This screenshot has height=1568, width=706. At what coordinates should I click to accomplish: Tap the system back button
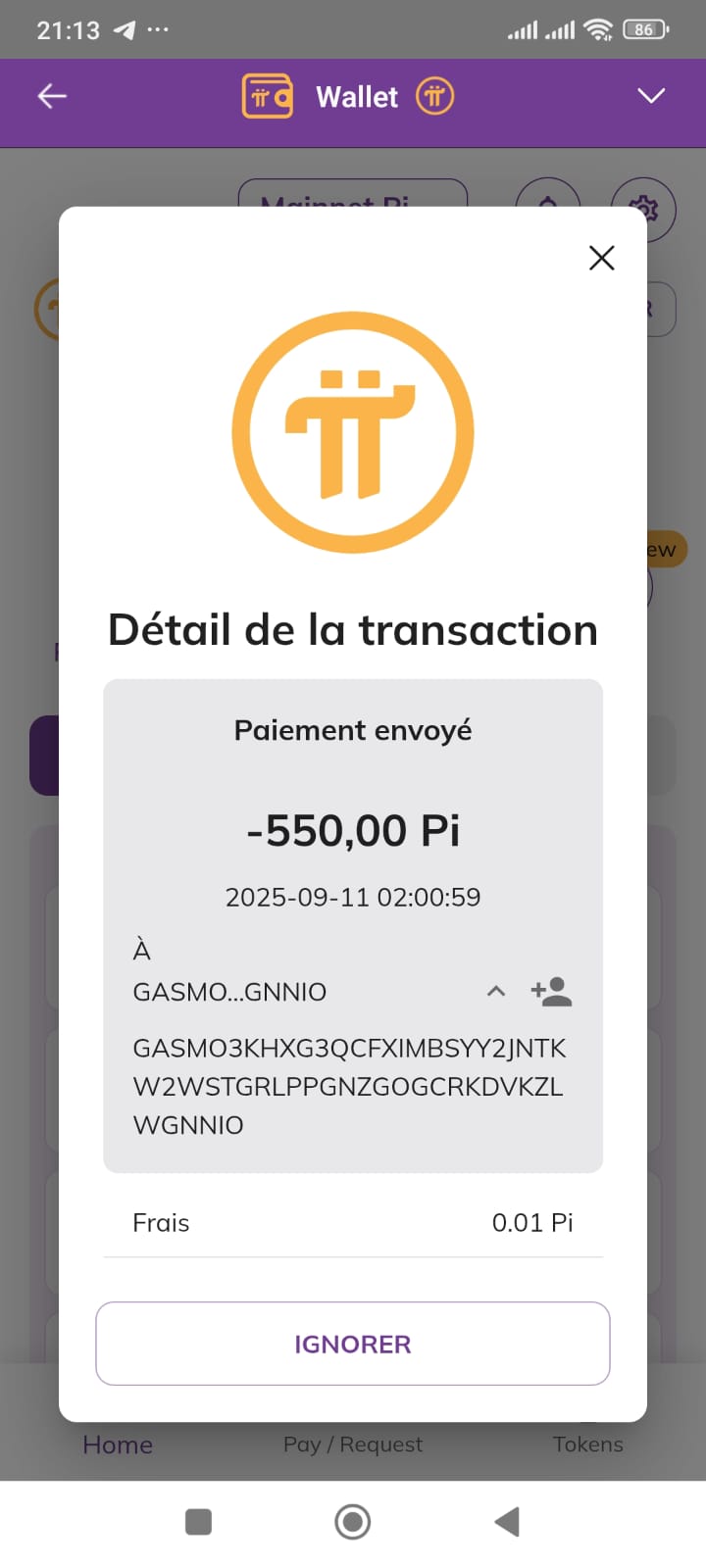506,1522
